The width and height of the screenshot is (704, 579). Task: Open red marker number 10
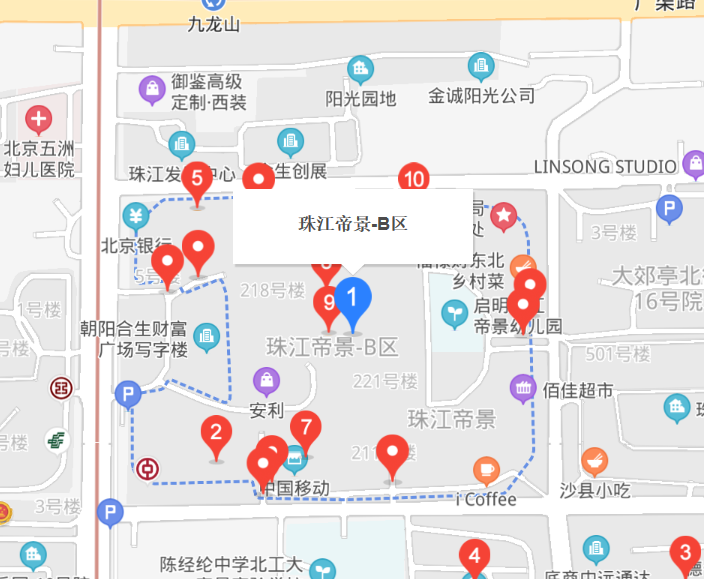pyautogui.click(x=414, y=179)
